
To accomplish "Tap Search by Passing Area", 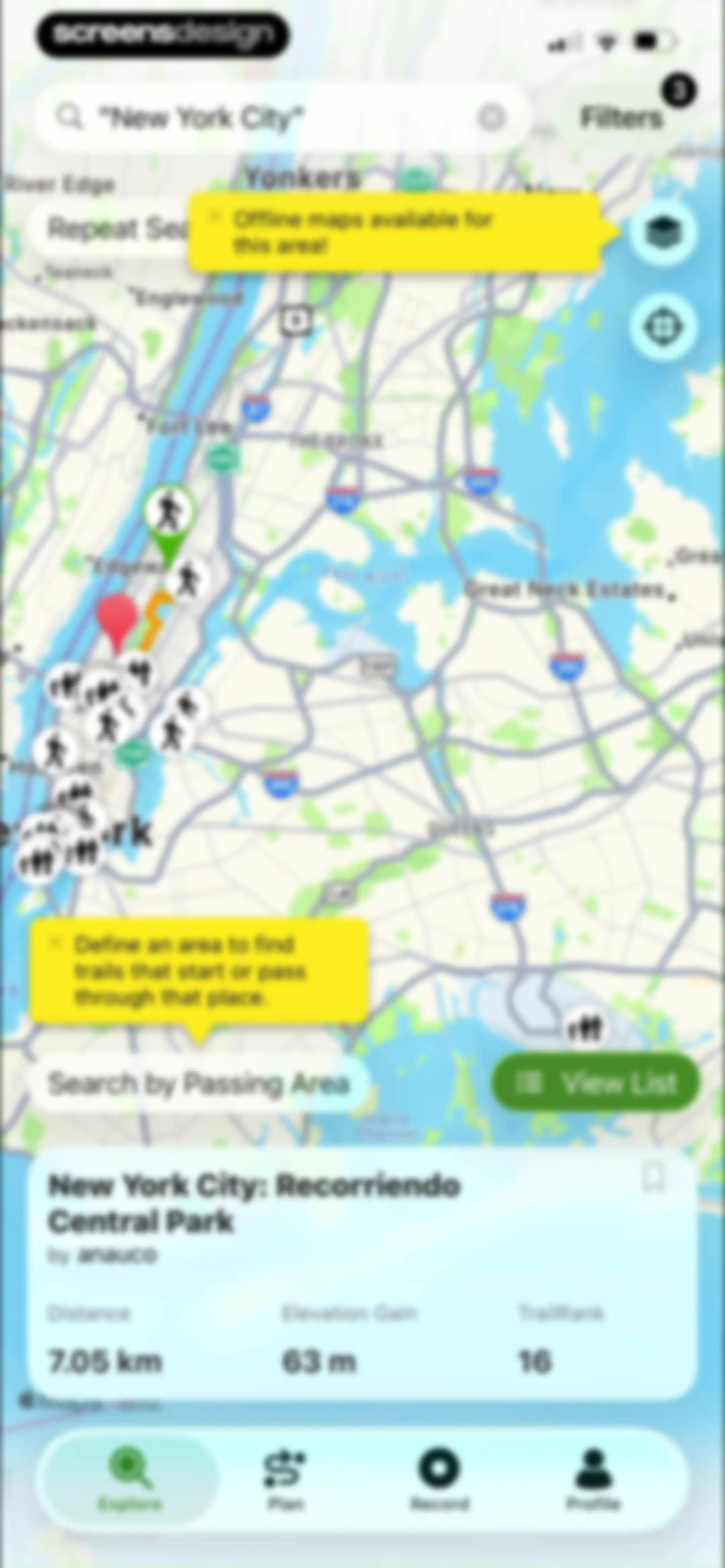I will pos(199,1083).
